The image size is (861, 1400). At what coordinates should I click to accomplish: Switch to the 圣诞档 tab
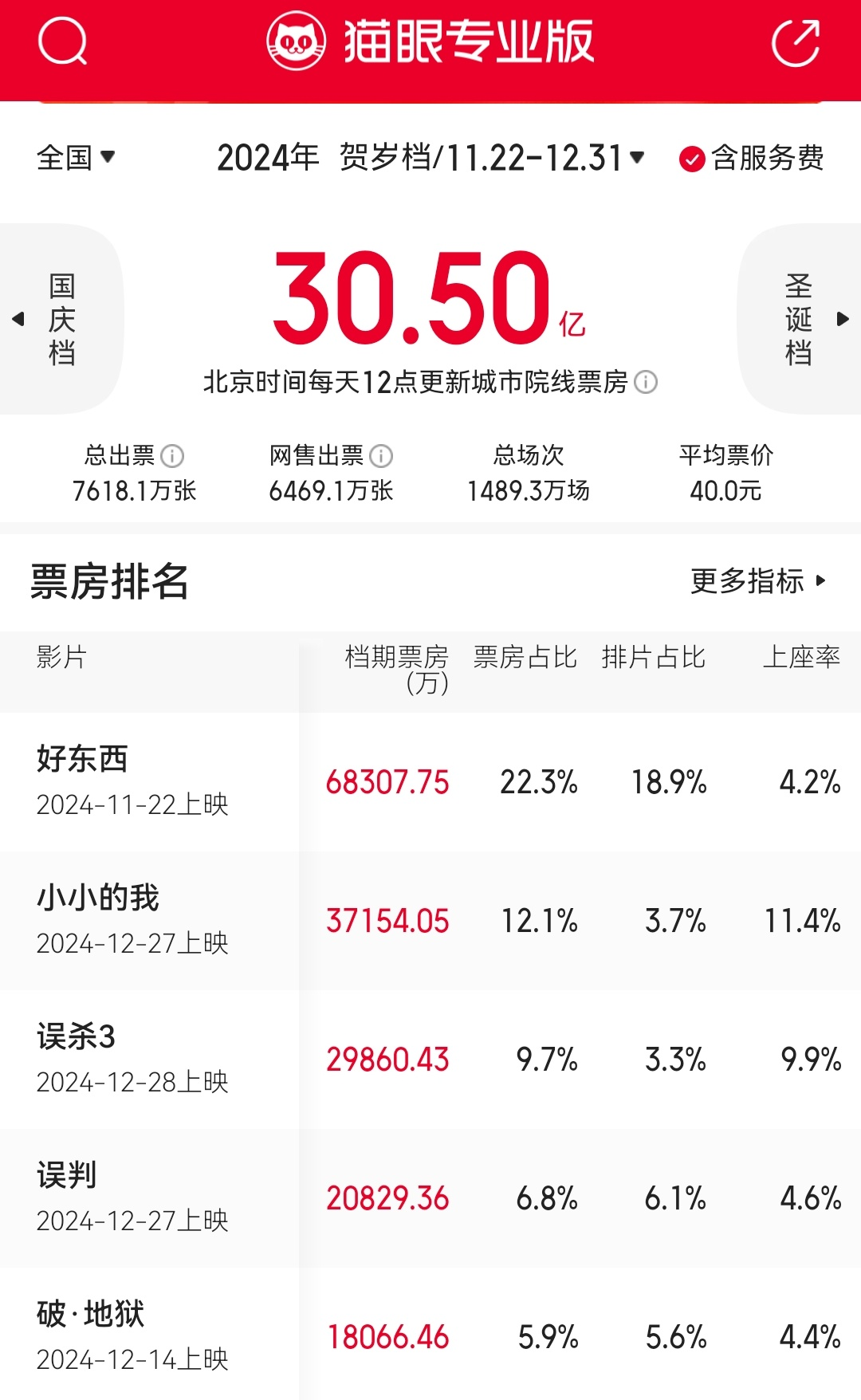tap(799, 319)
